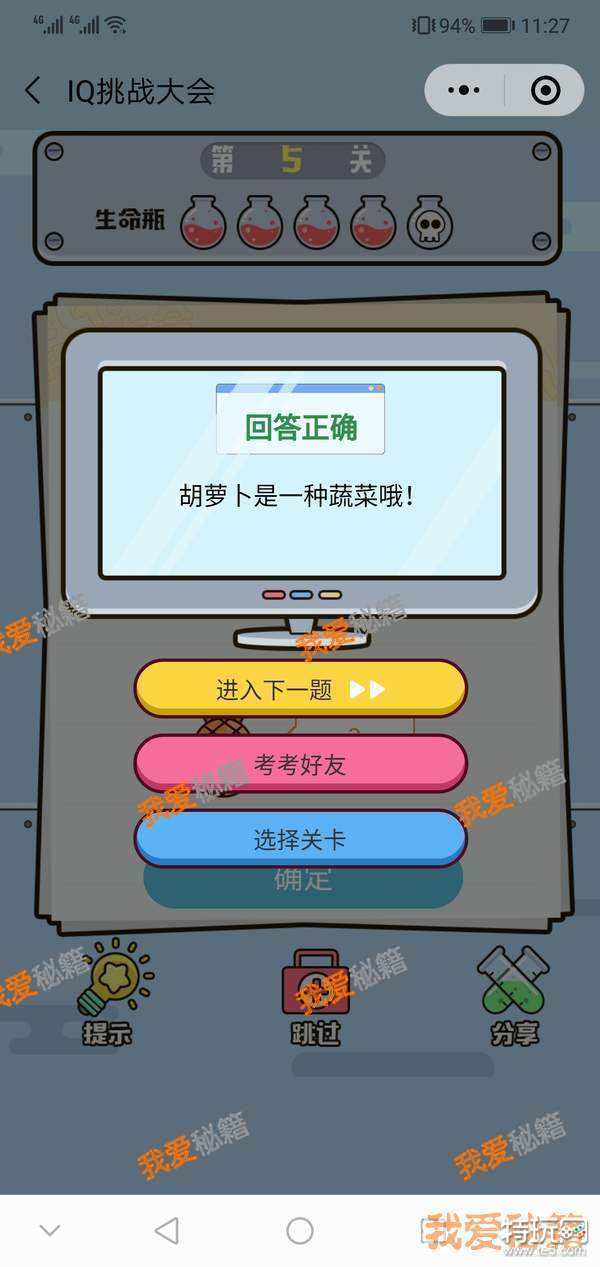
Task: Open the mini program three-dot menu
Action: click(464, 90)
